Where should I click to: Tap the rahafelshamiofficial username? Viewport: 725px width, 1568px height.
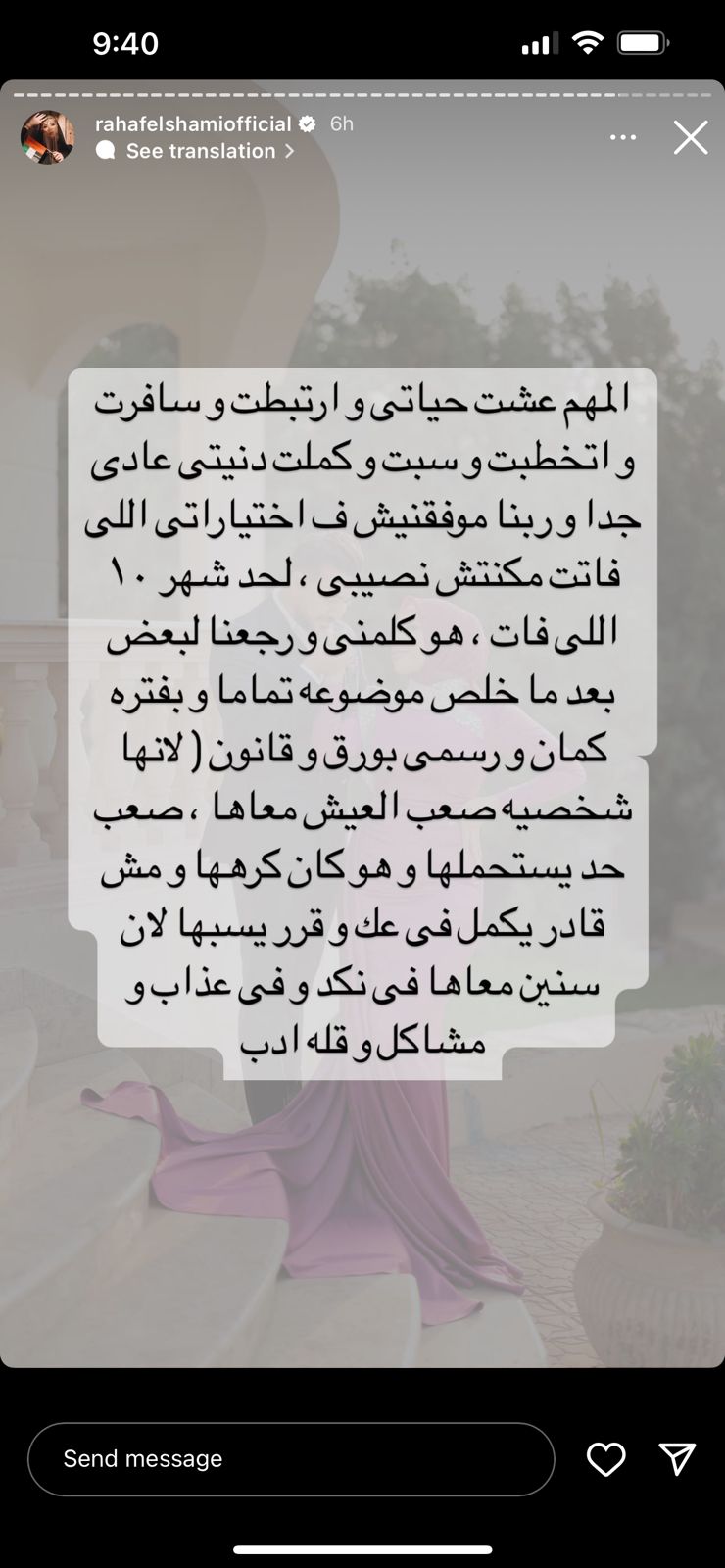point(193,124)
